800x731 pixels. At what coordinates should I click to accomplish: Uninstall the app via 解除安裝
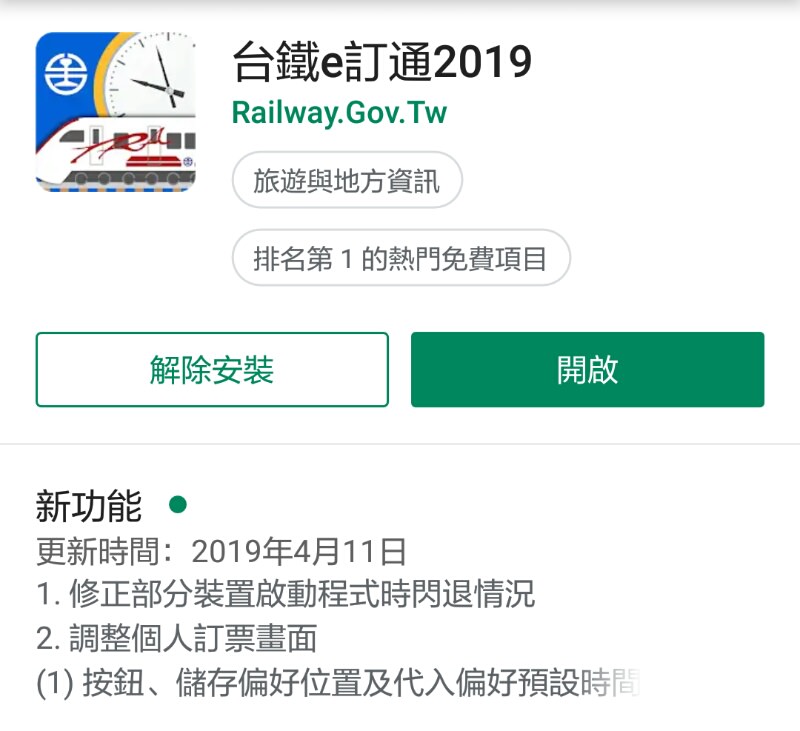click(212, 370)
